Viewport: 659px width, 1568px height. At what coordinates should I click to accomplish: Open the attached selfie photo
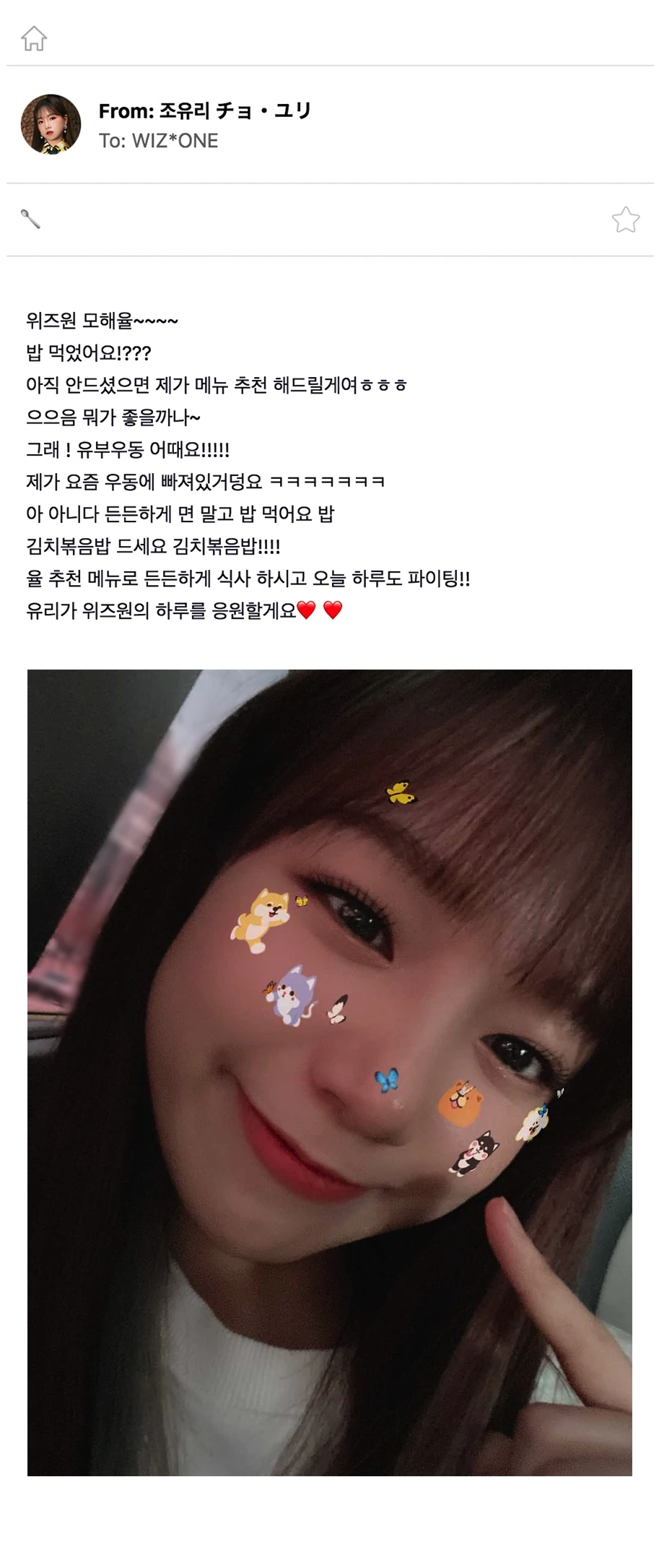coord(330,1072)
